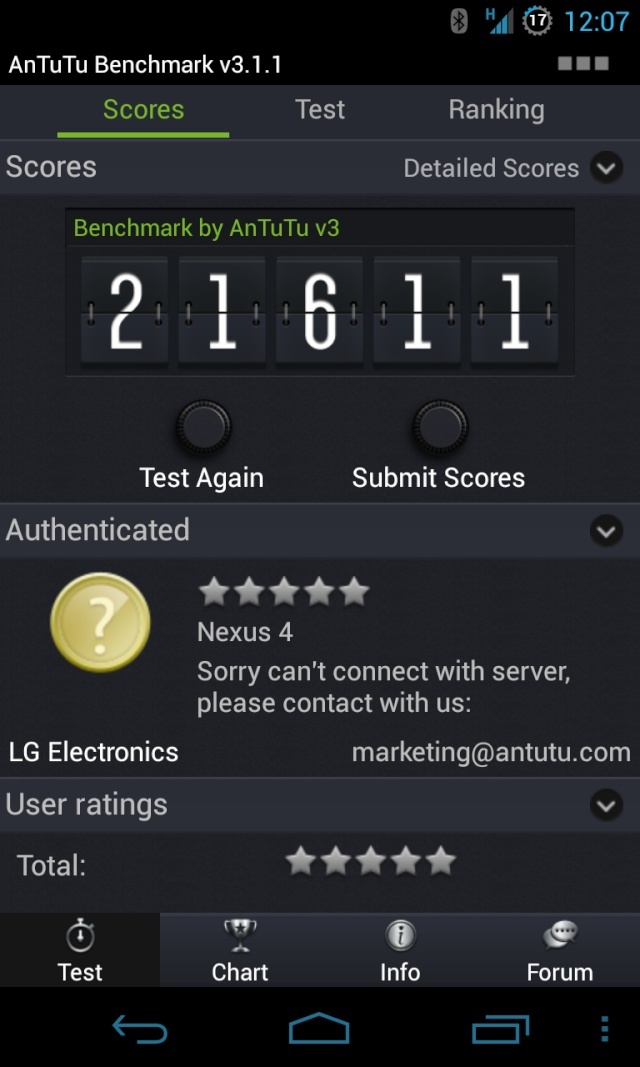640x1067 pixels.
Task: Open the Info bottom tab
Action: point(400,950)
